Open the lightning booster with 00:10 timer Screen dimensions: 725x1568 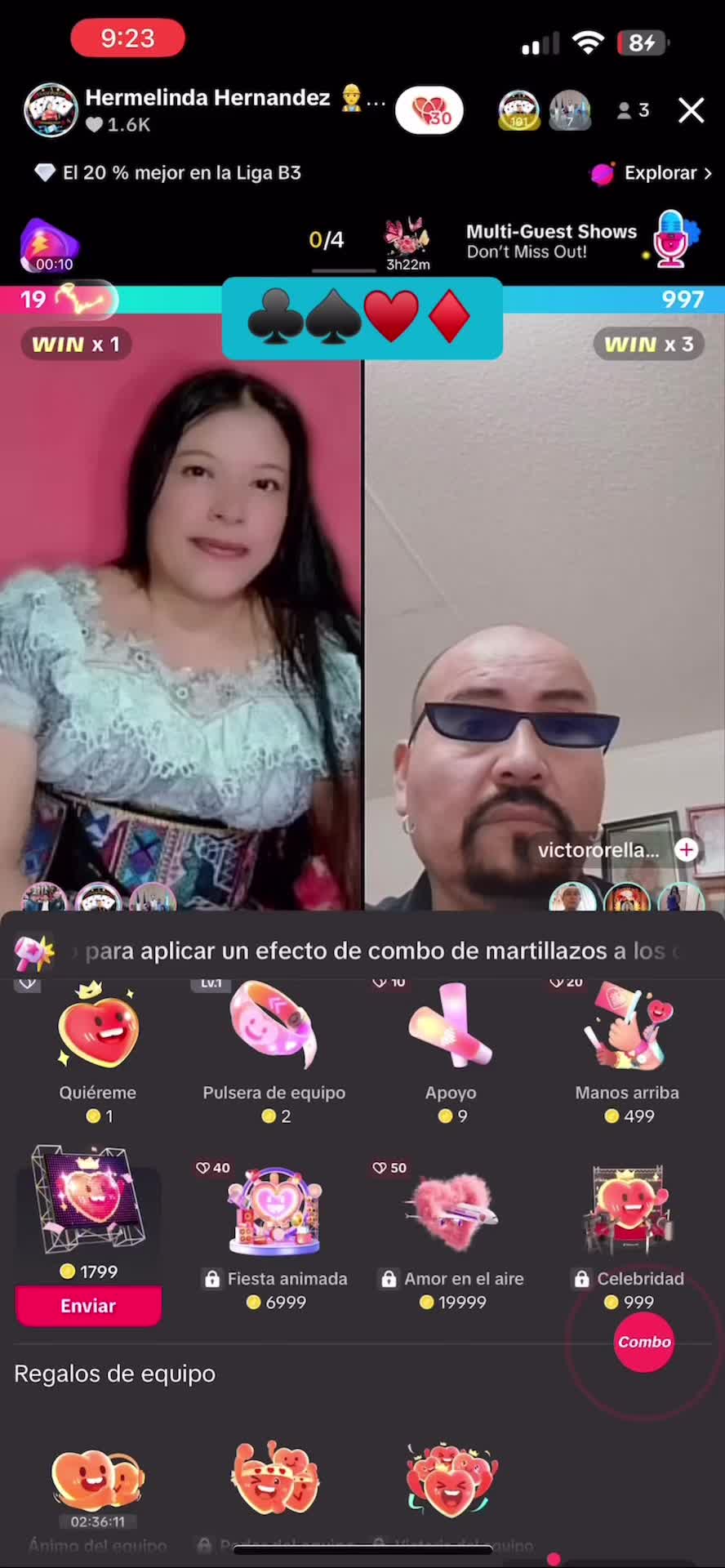click(51, 244)
